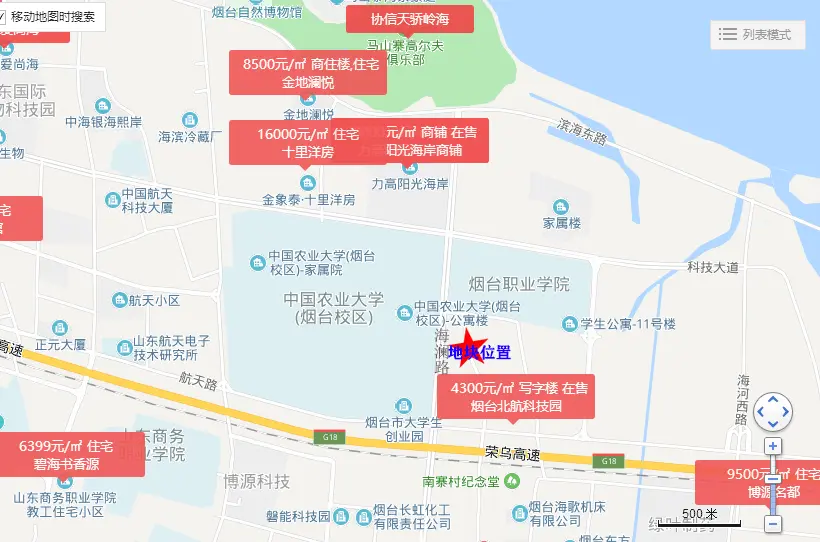Zoom out with the minus button

pyautogui.click(x=773, y=523)
